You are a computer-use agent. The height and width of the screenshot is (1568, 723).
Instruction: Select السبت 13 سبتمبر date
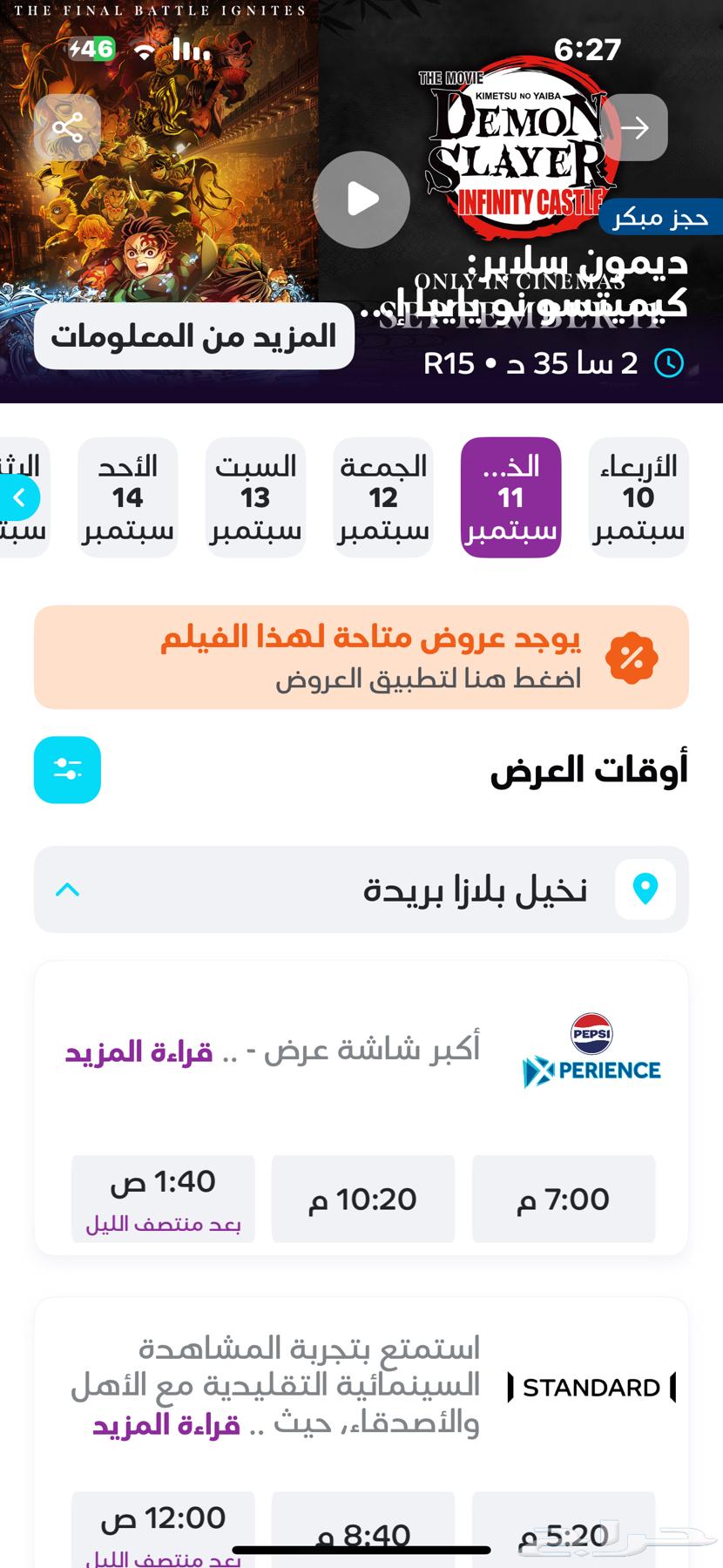tap(255, 497)
